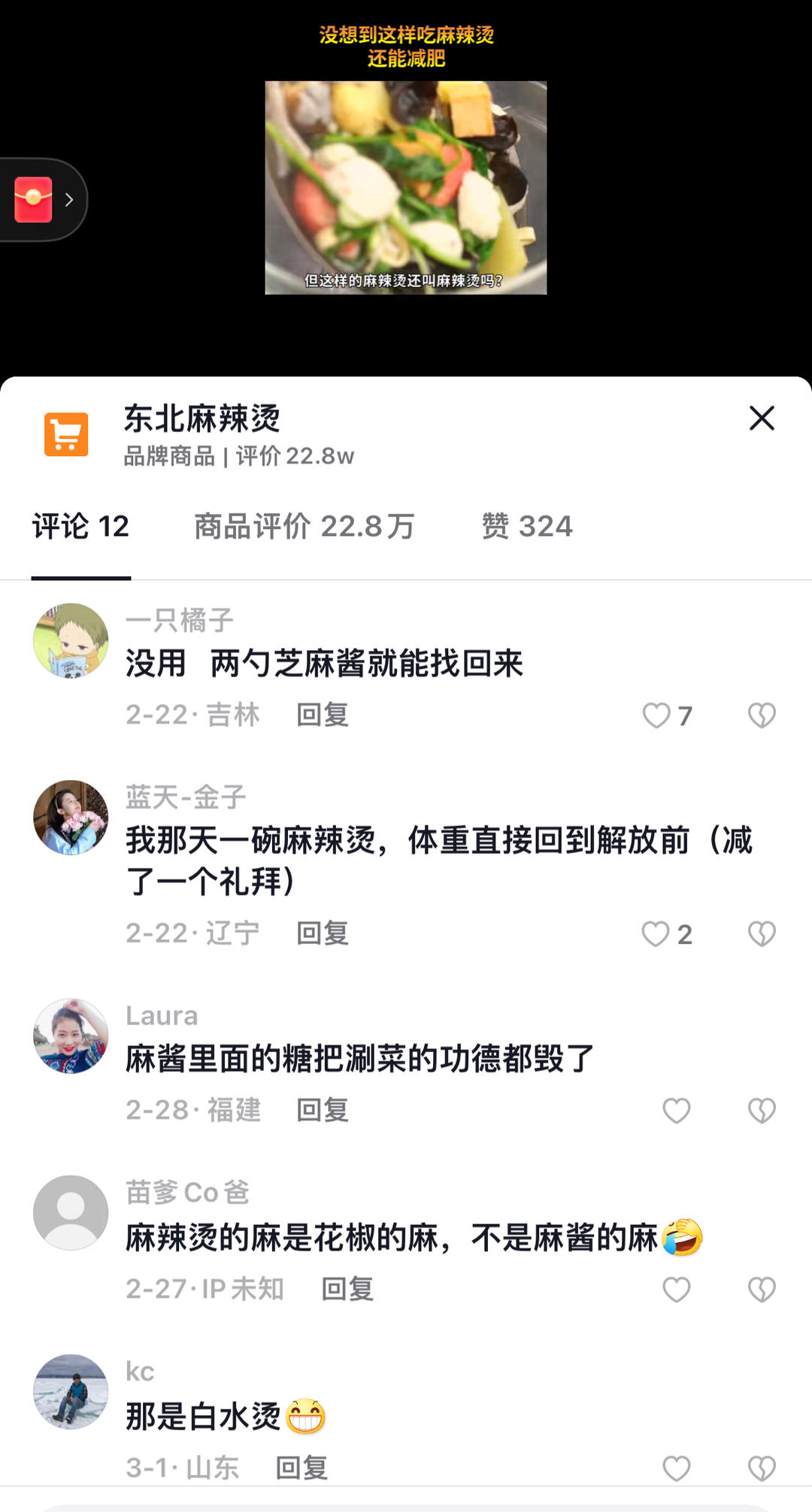
Task: Close the comments panel
Action: pyautogui.click(x=762, y=419)
